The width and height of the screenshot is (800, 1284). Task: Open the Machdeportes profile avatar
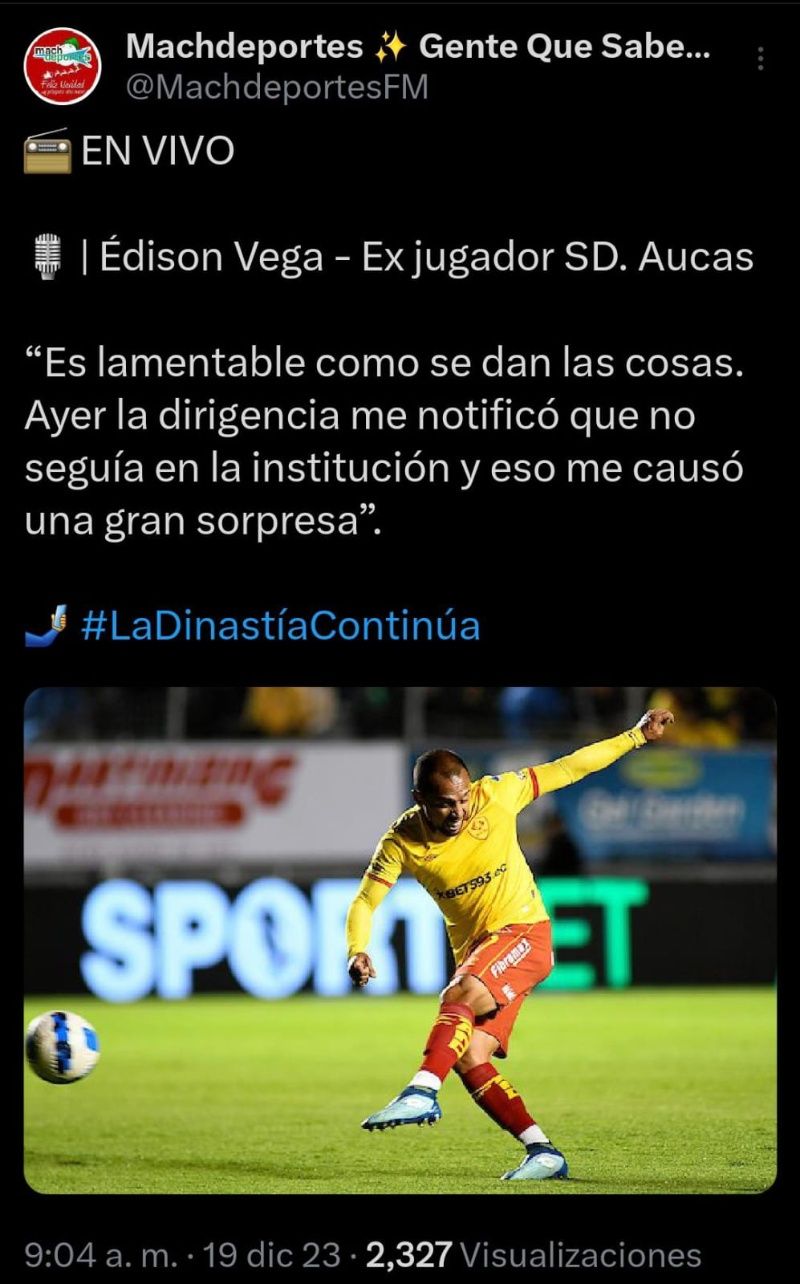62,66
